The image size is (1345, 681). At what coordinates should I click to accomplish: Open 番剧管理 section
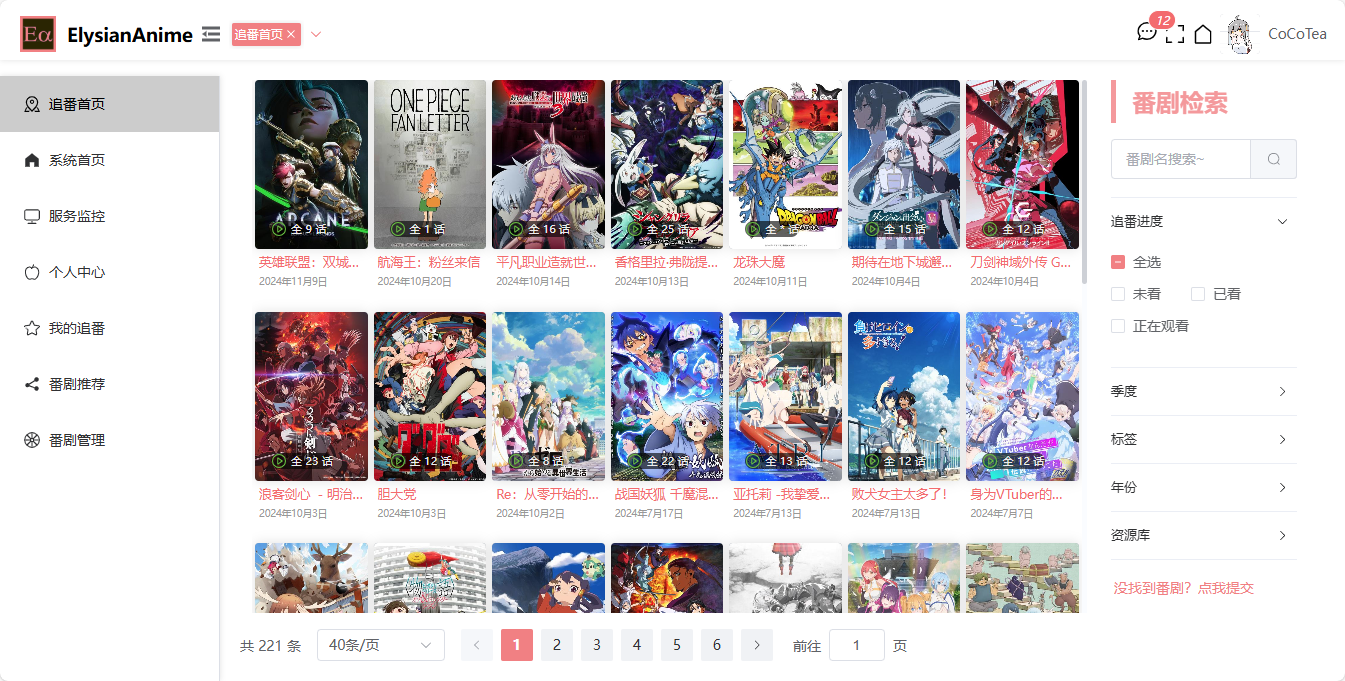(x=77, y=440)
